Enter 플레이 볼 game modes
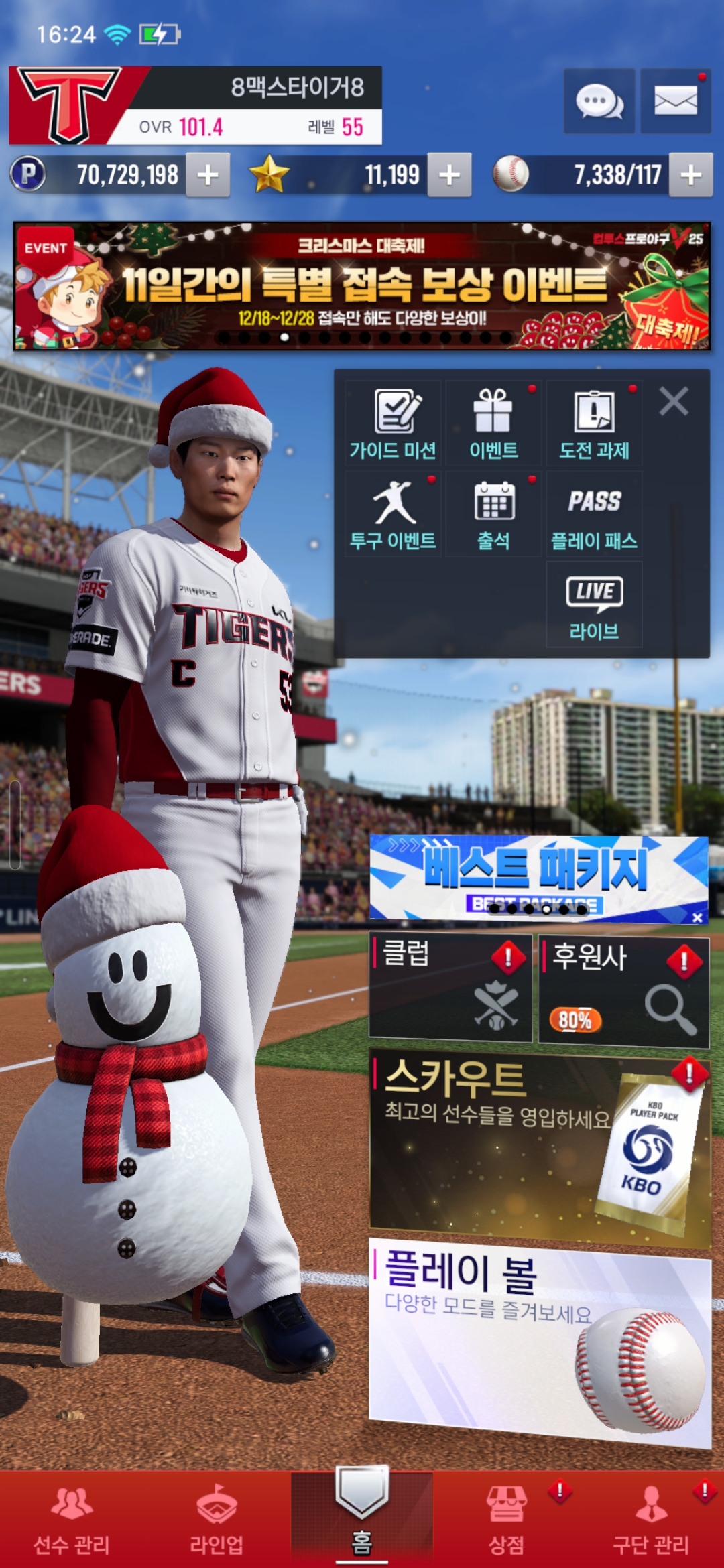 (540, 1340)
